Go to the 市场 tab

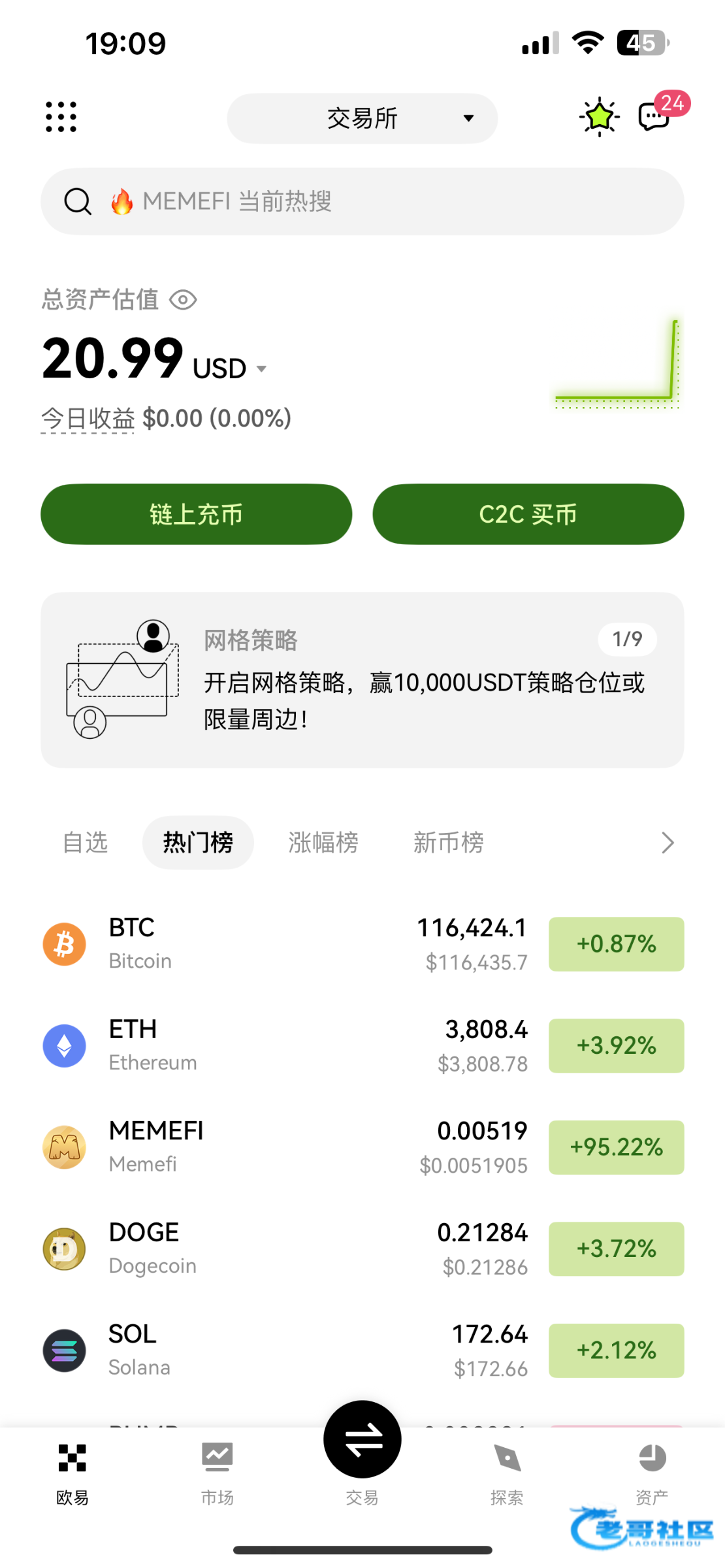point(217,1474)
